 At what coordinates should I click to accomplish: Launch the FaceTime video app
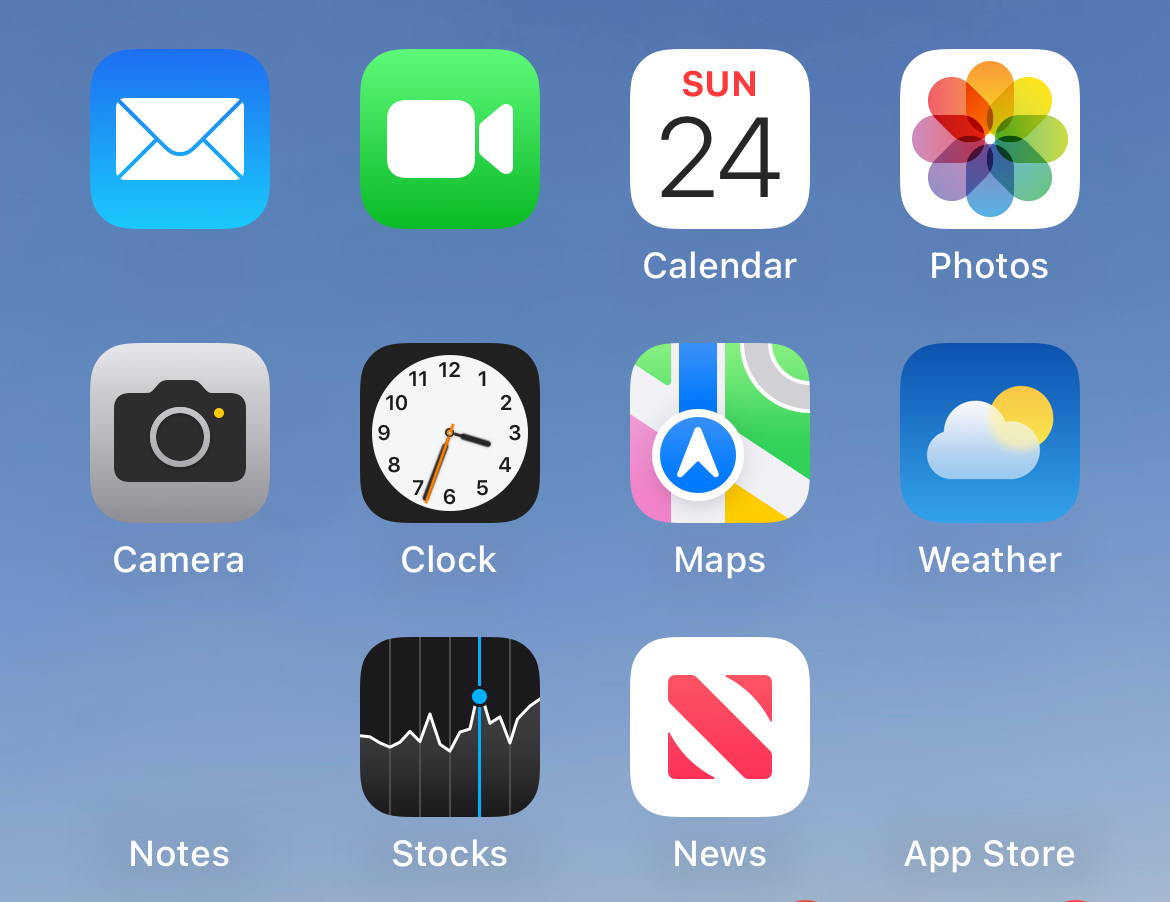point(450,139)
